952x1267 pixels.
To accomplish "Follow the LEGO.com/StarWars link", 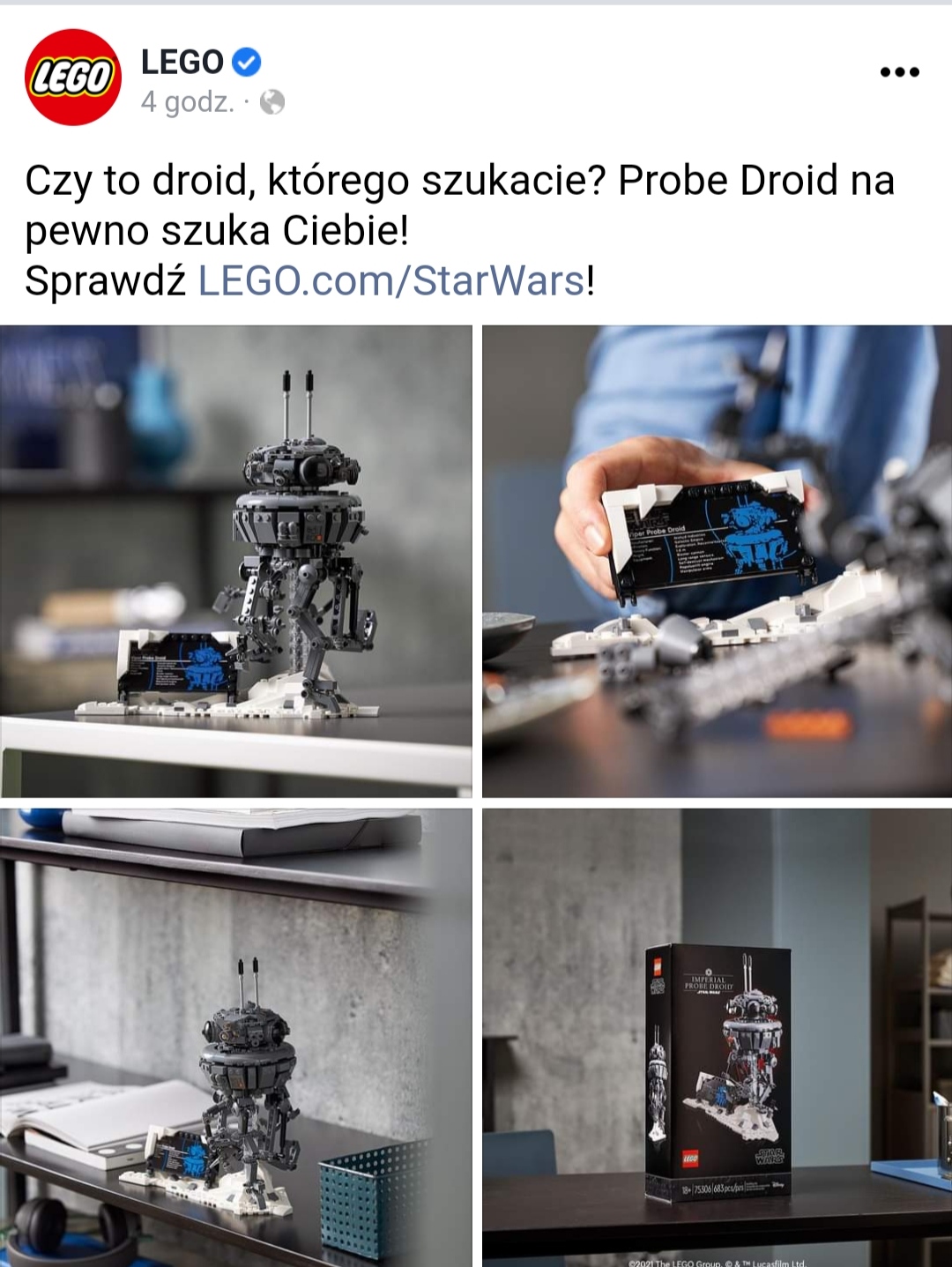I will (391, 281).
